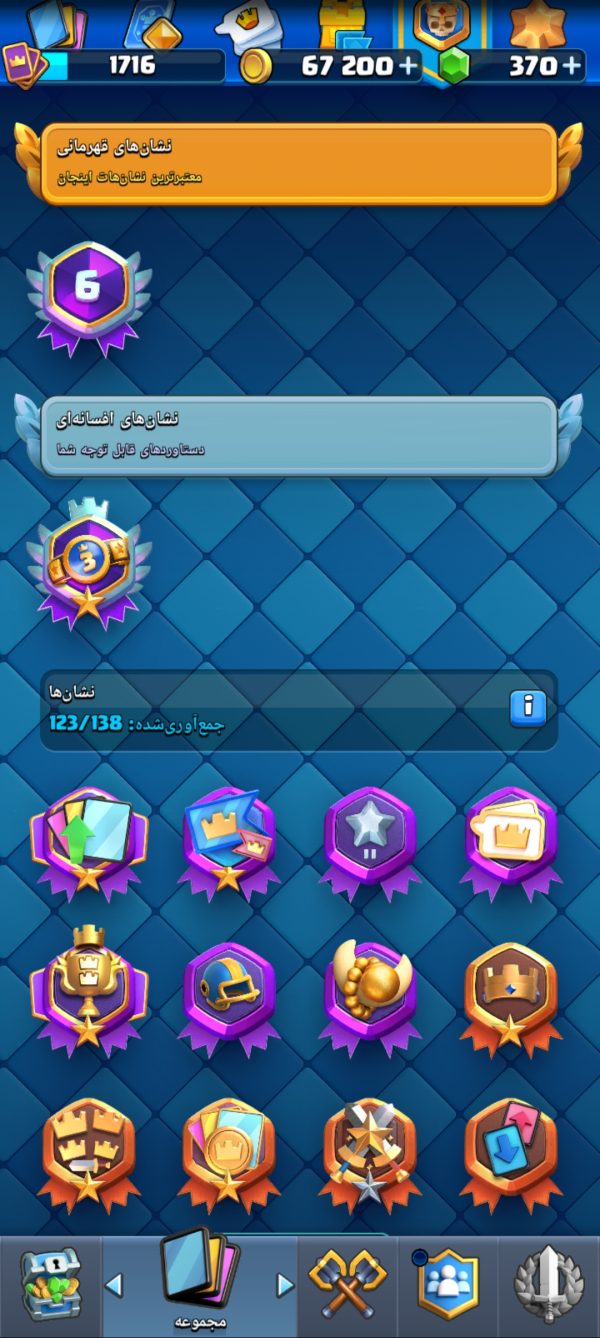
Task: Open the clan social tab
Action: point(447,1284)
